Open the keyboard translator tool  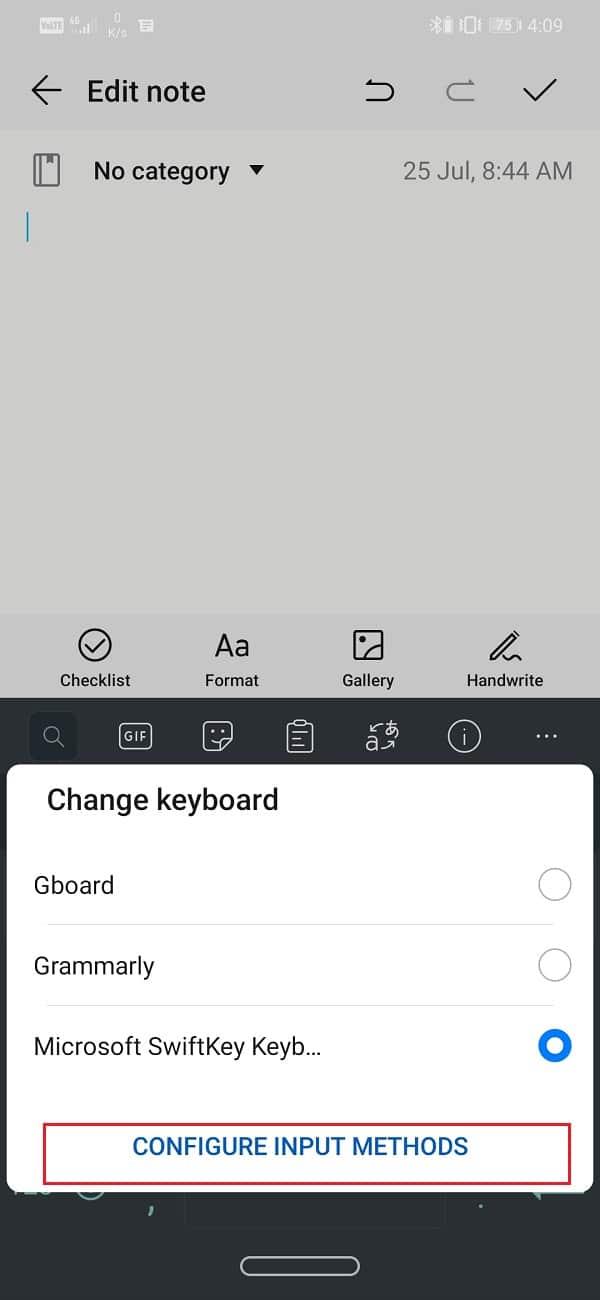coord(382,737)
